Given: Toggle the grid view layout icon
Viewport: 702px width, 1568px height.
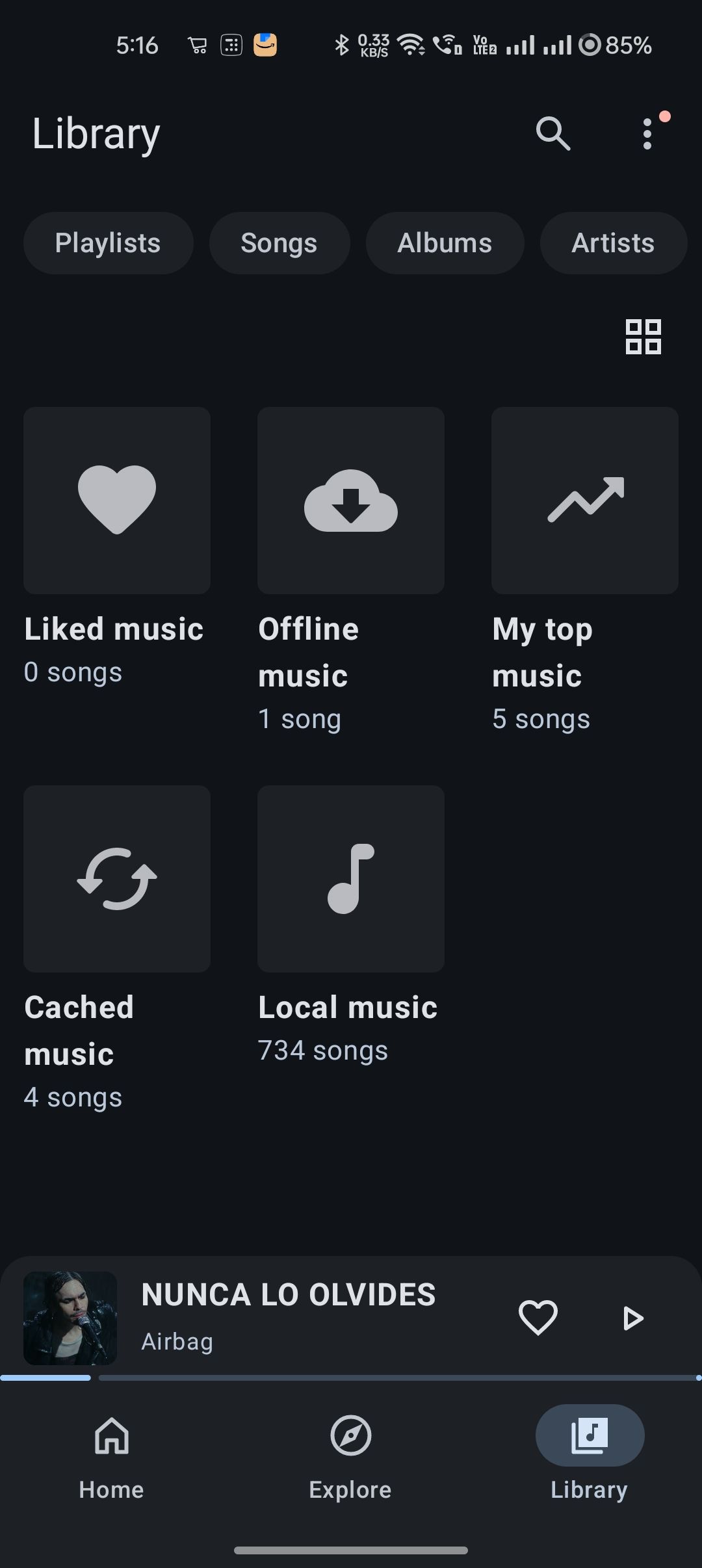Looking at the screenshot, I should (x=643, y=337).
